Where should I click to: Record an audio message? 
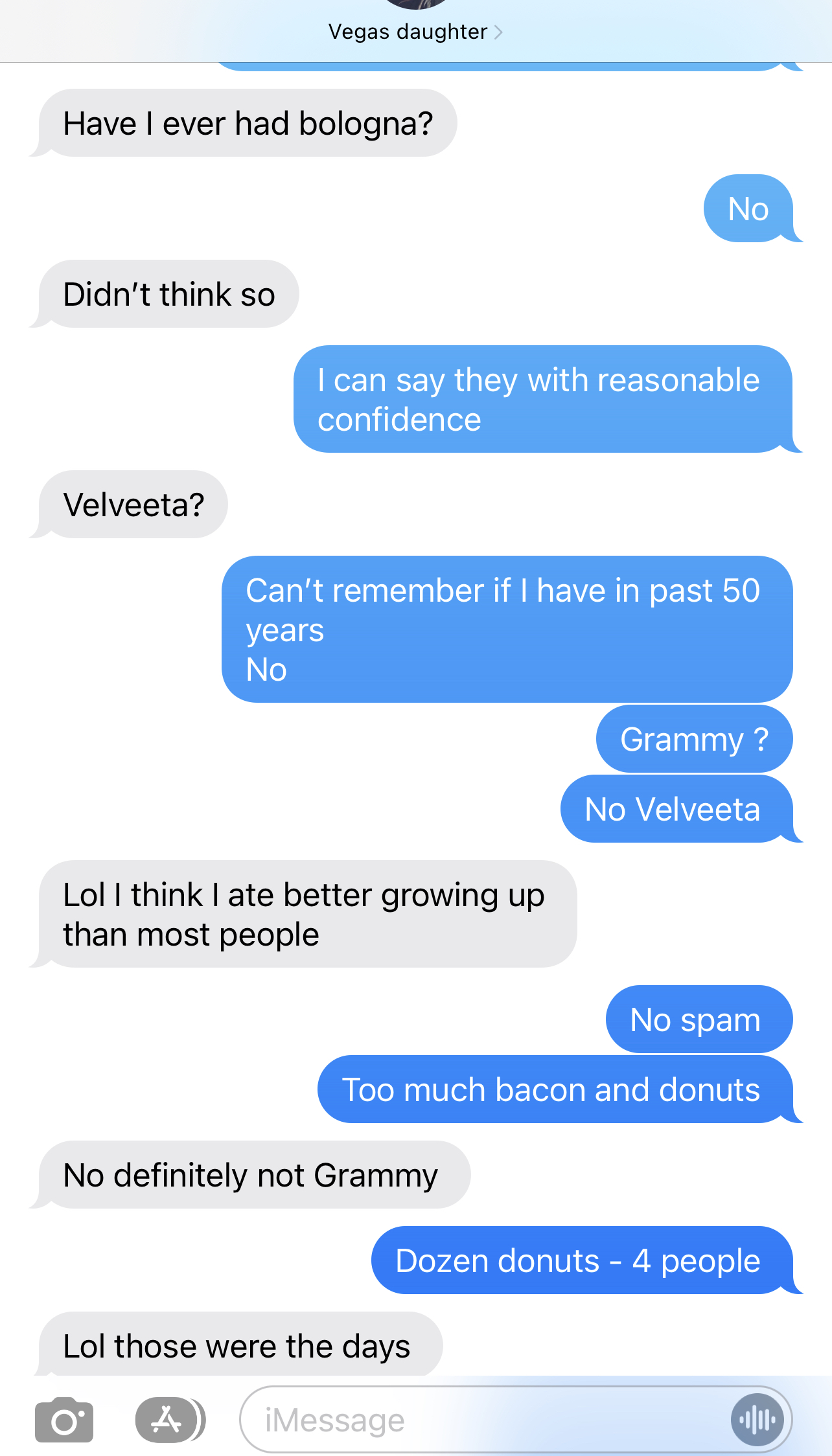pos(757,1420)
